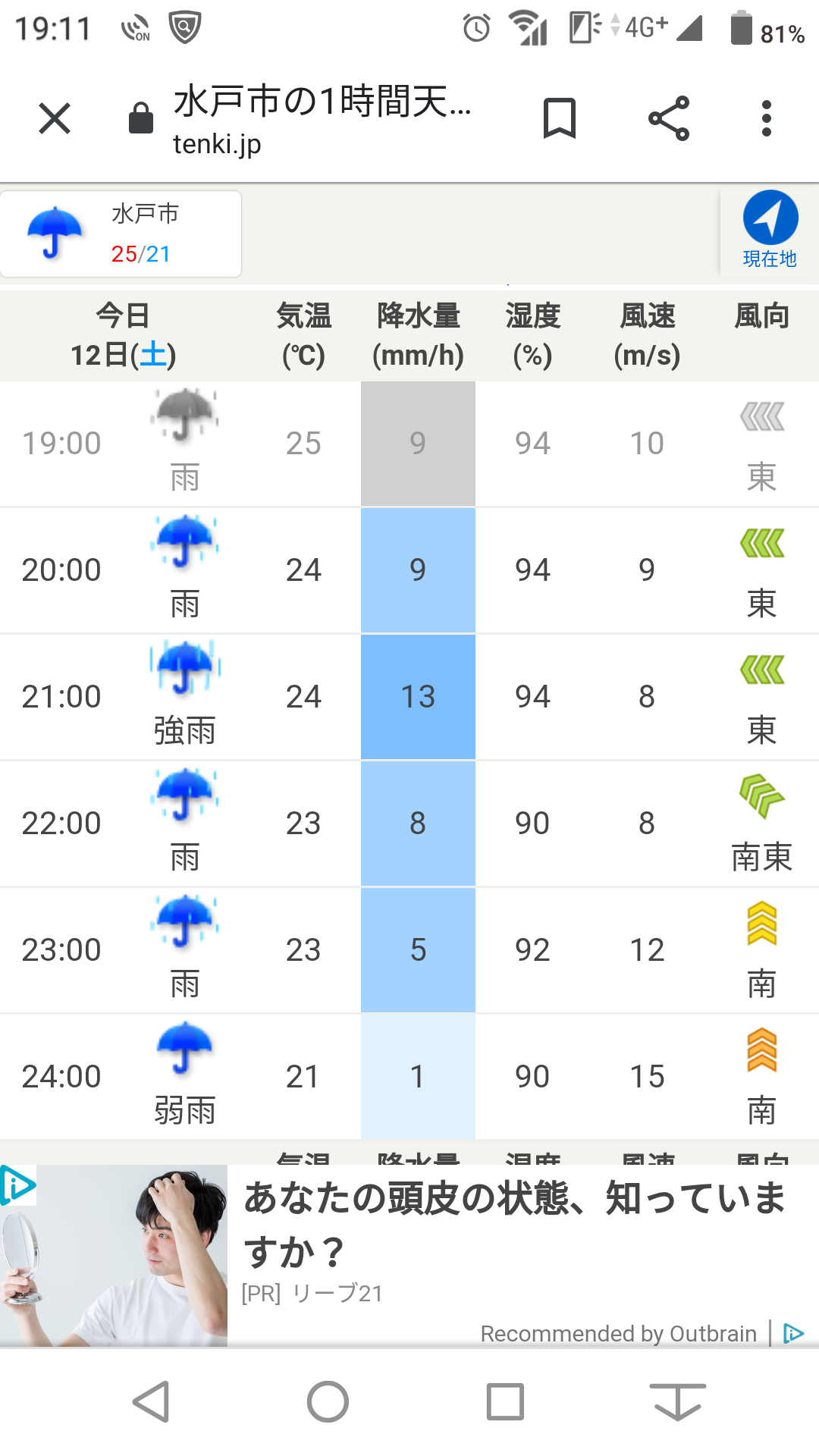The image size is (819, 1456).
Task: Tap the padlock icon beside tenki.jp
Action: (140, 118)
